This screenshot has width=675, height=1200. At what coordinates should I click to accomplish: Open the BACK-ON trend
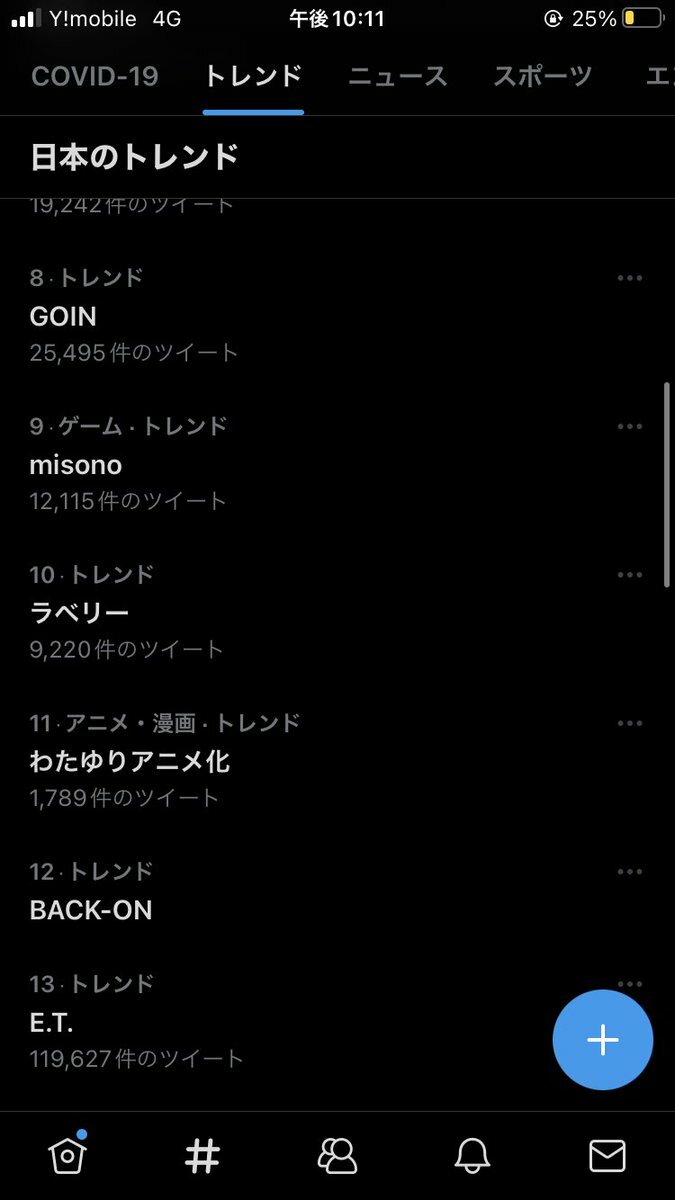click(x=337, y=891)
